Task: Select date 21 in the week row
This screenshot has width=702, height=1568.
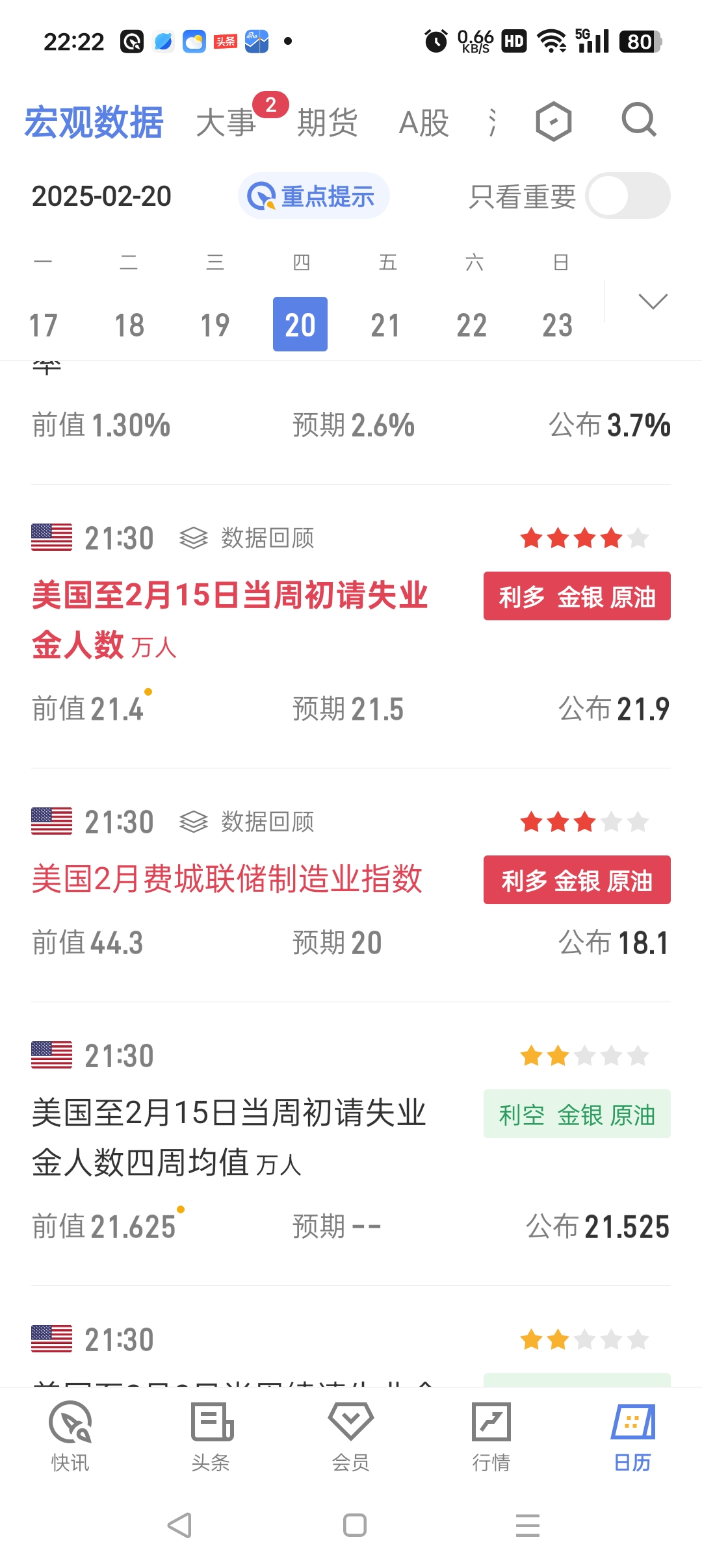Action: [x=385, y=325]
